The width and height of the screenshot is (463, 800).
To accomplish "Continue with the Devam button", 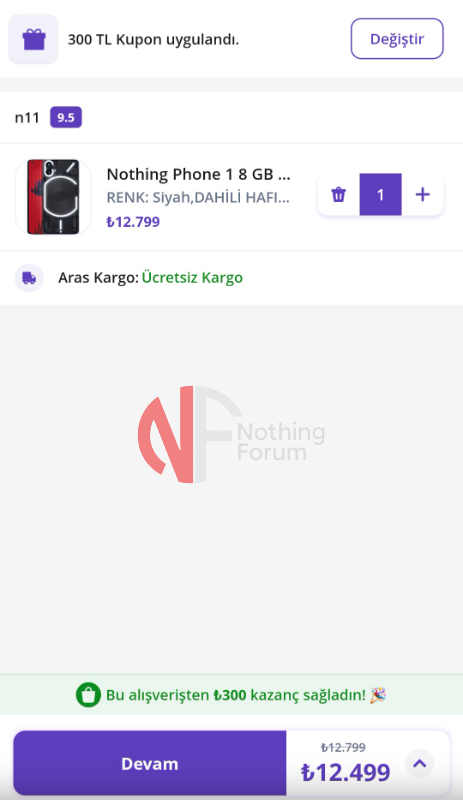I will (x=150, y=763).
